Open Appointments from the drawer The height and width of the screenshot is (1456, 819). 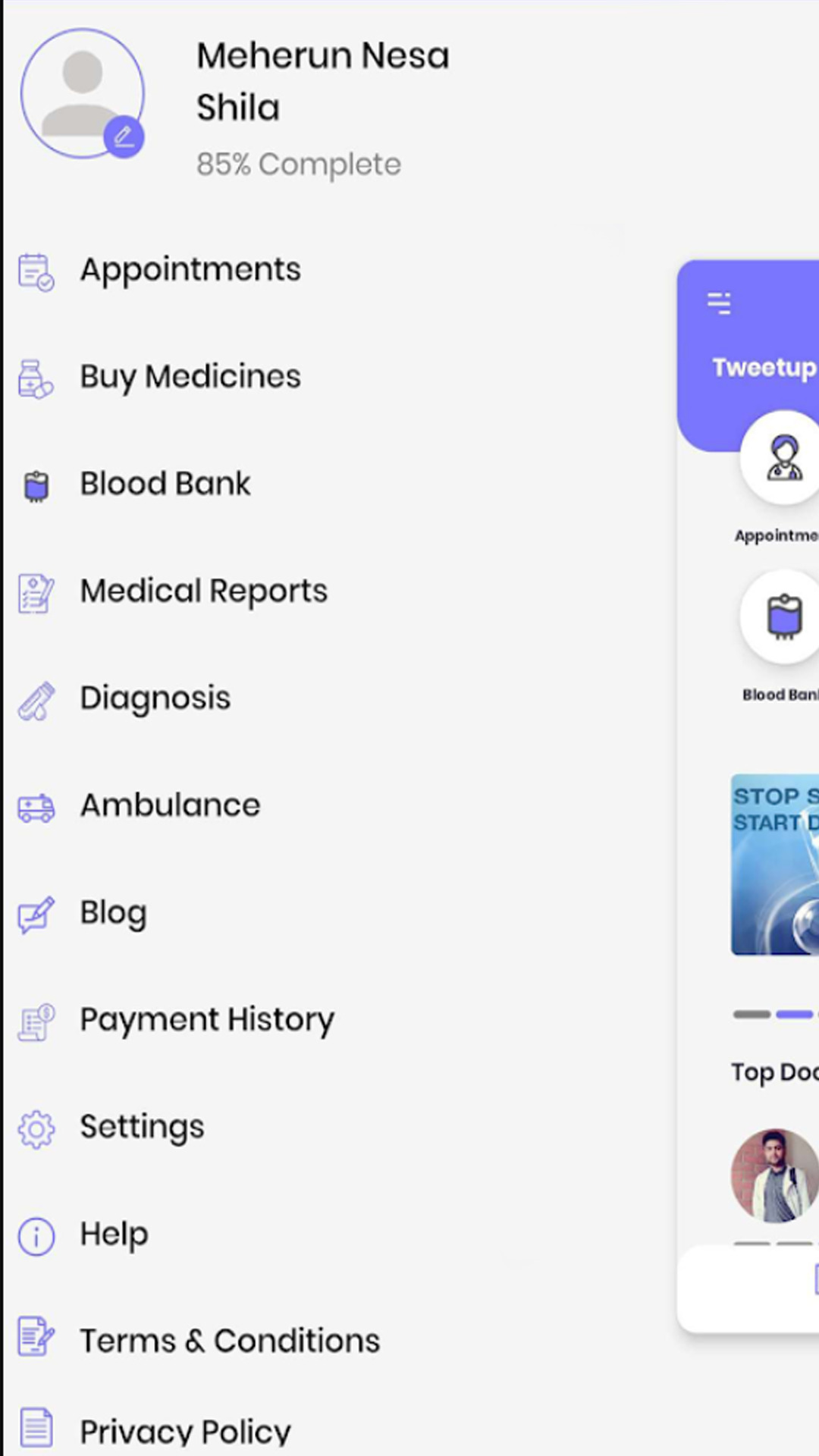[160, 271]
